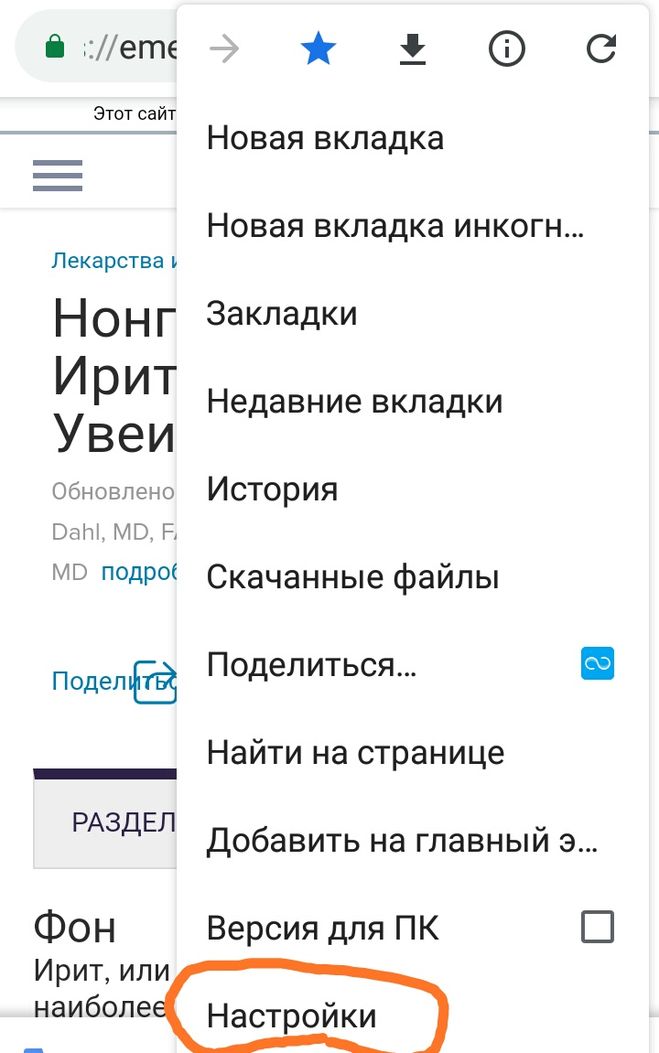
Task: Tap the forward arrow in menu
Action: click(x=224, y=50)
